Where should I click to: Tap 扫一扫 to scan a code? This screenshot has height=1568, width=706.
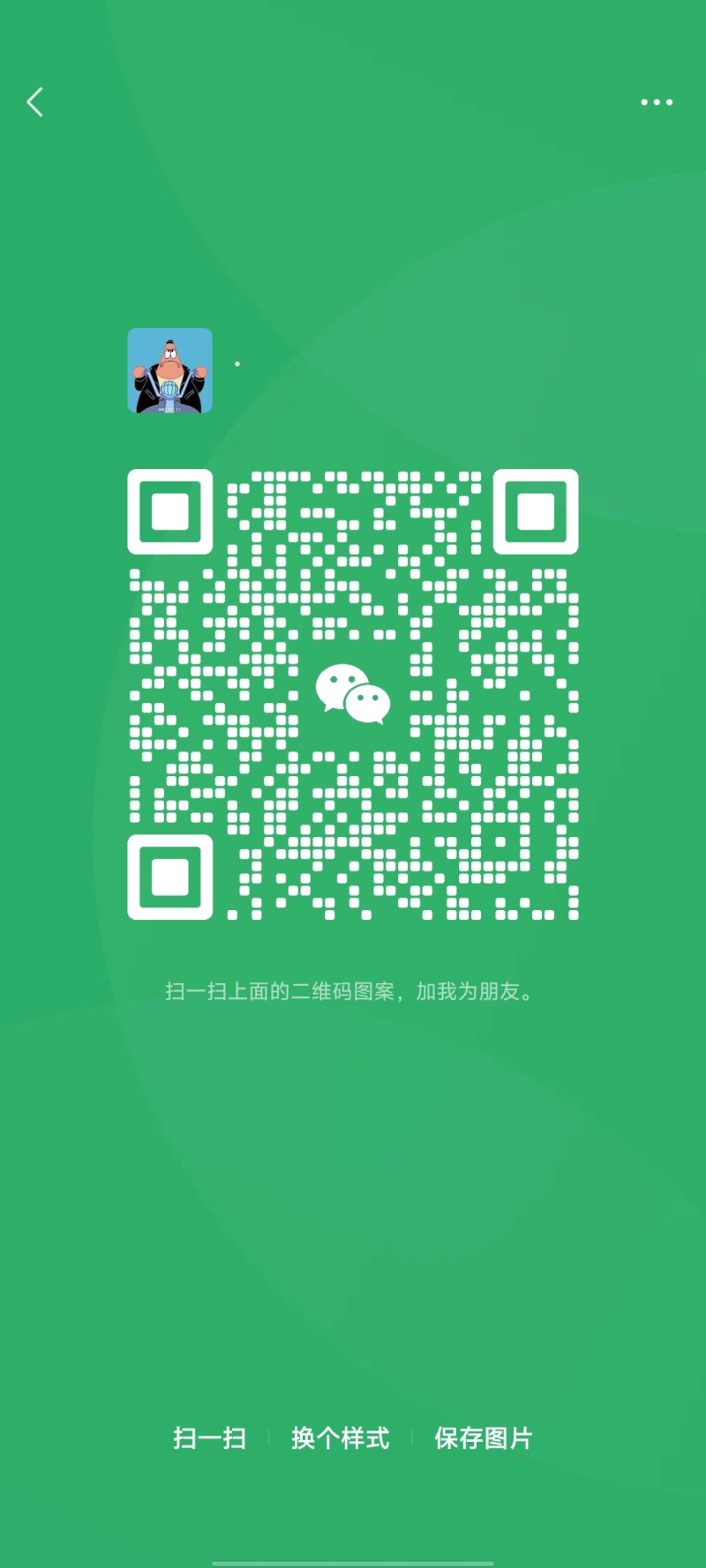[x=209, y=1438]
